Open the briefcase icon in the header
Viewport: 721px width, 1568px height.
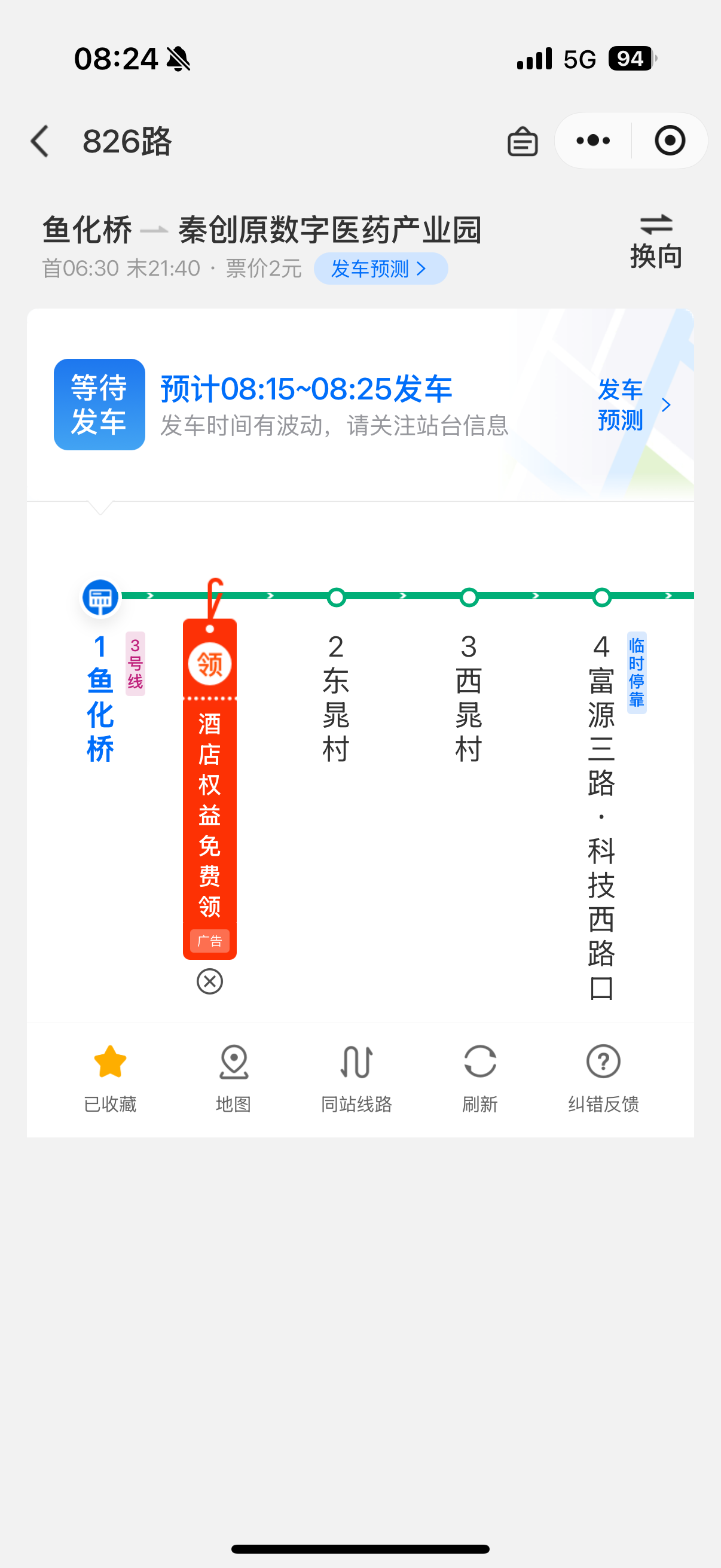coord(522,141)
